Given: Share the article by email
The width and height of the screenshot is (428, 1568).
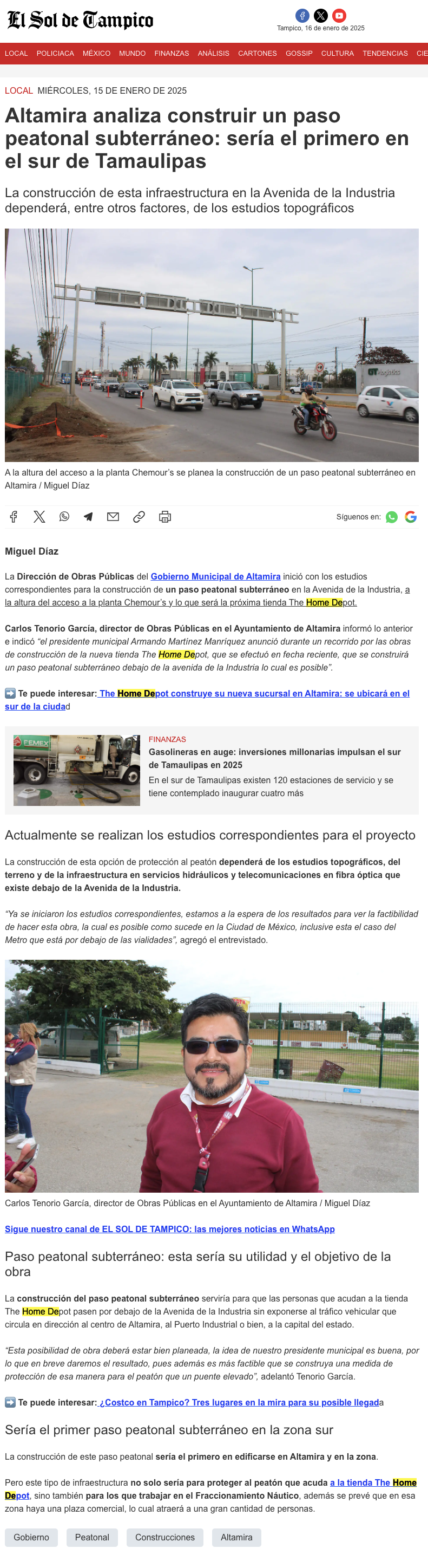Looking at the screenshot, I should tap(113, 517).
